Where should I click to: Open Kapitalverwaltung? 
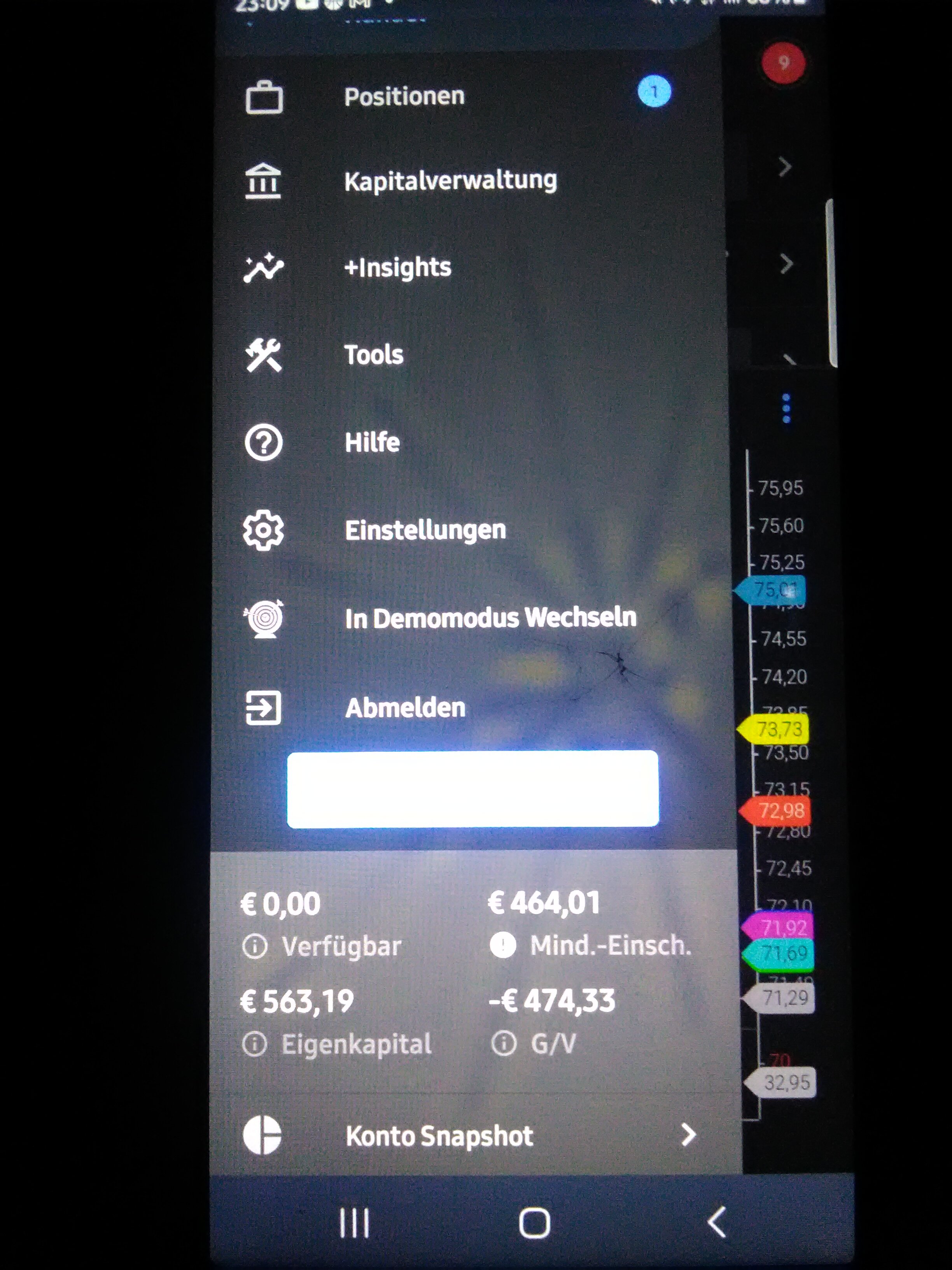pyautogui.click(x=450, y=181)
